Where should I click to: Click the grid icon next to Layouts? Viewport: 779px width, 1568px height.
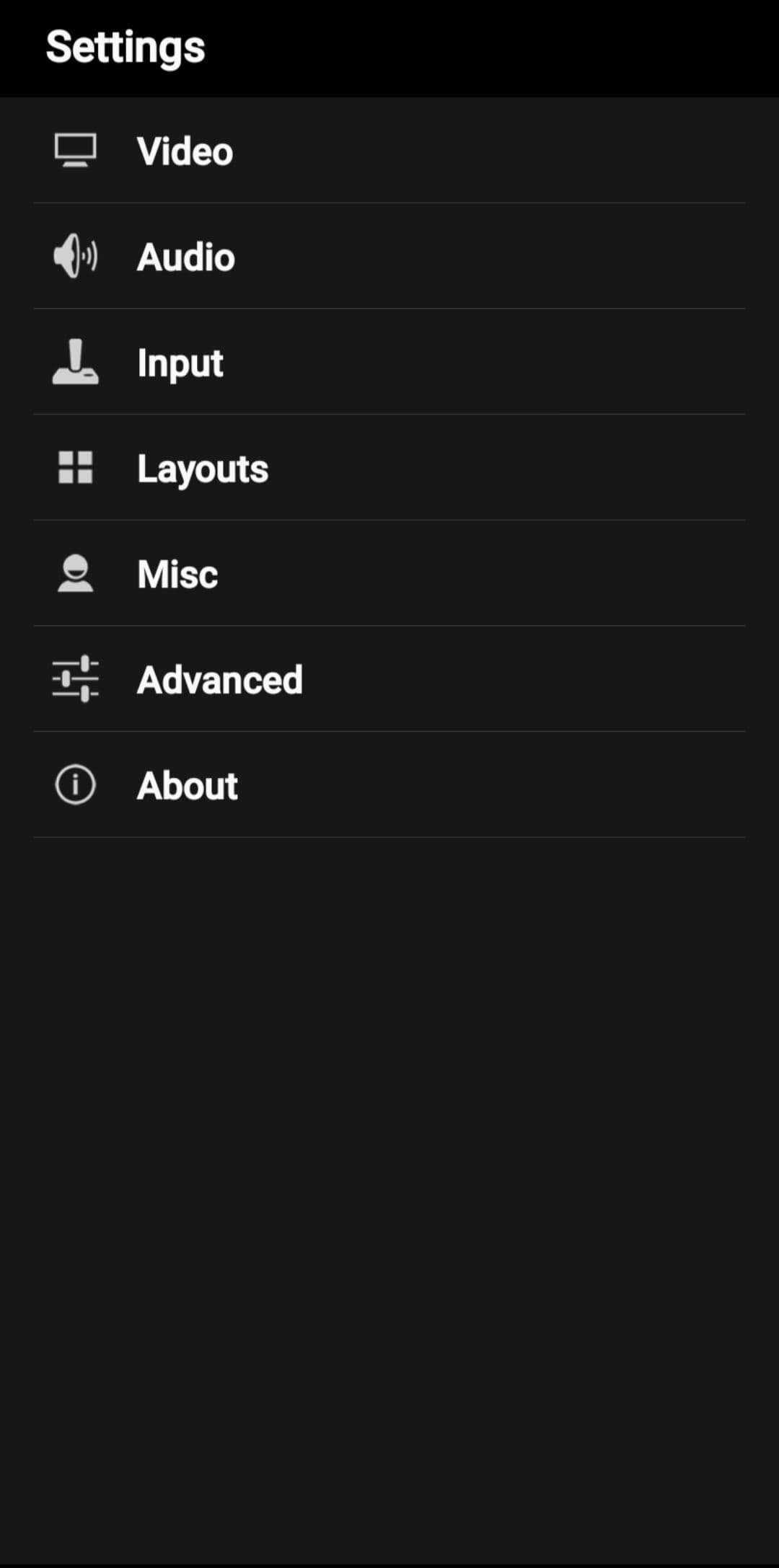74,469
